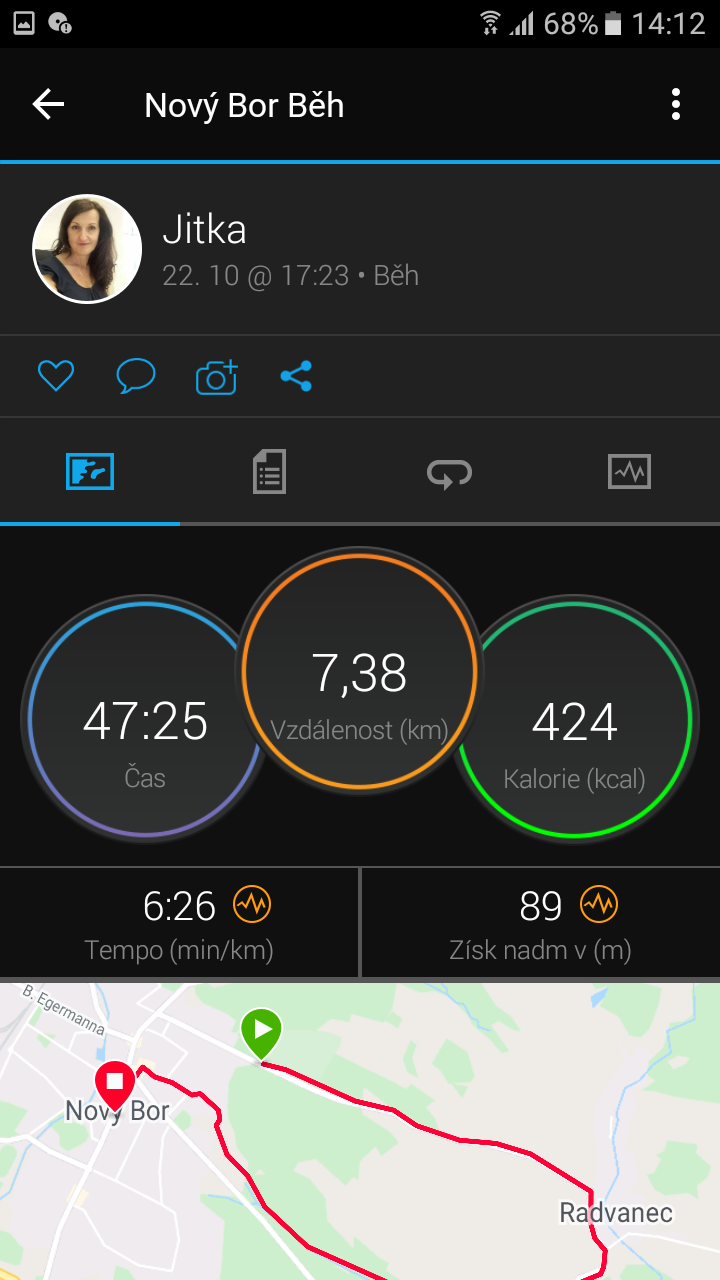
Task: Like this run with the heart
Action: 56,376
